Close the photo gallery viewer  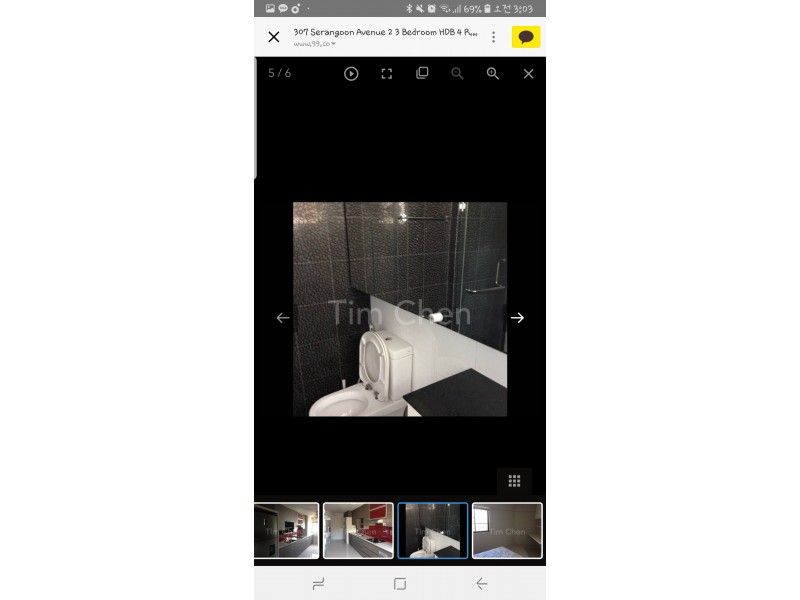tap(529, 73)
